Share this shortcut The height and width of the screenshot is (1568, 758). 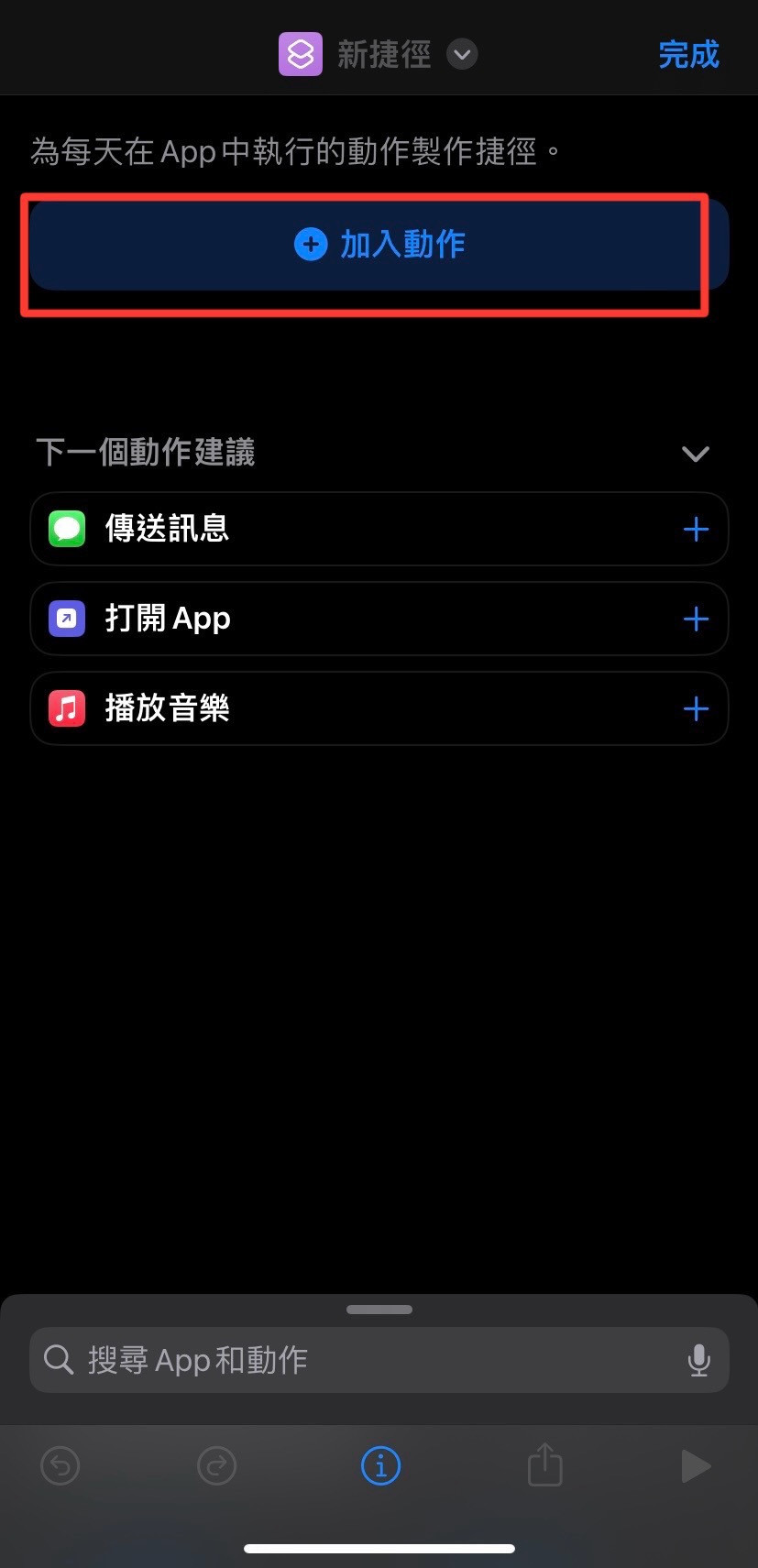[x=544, y=1465]
